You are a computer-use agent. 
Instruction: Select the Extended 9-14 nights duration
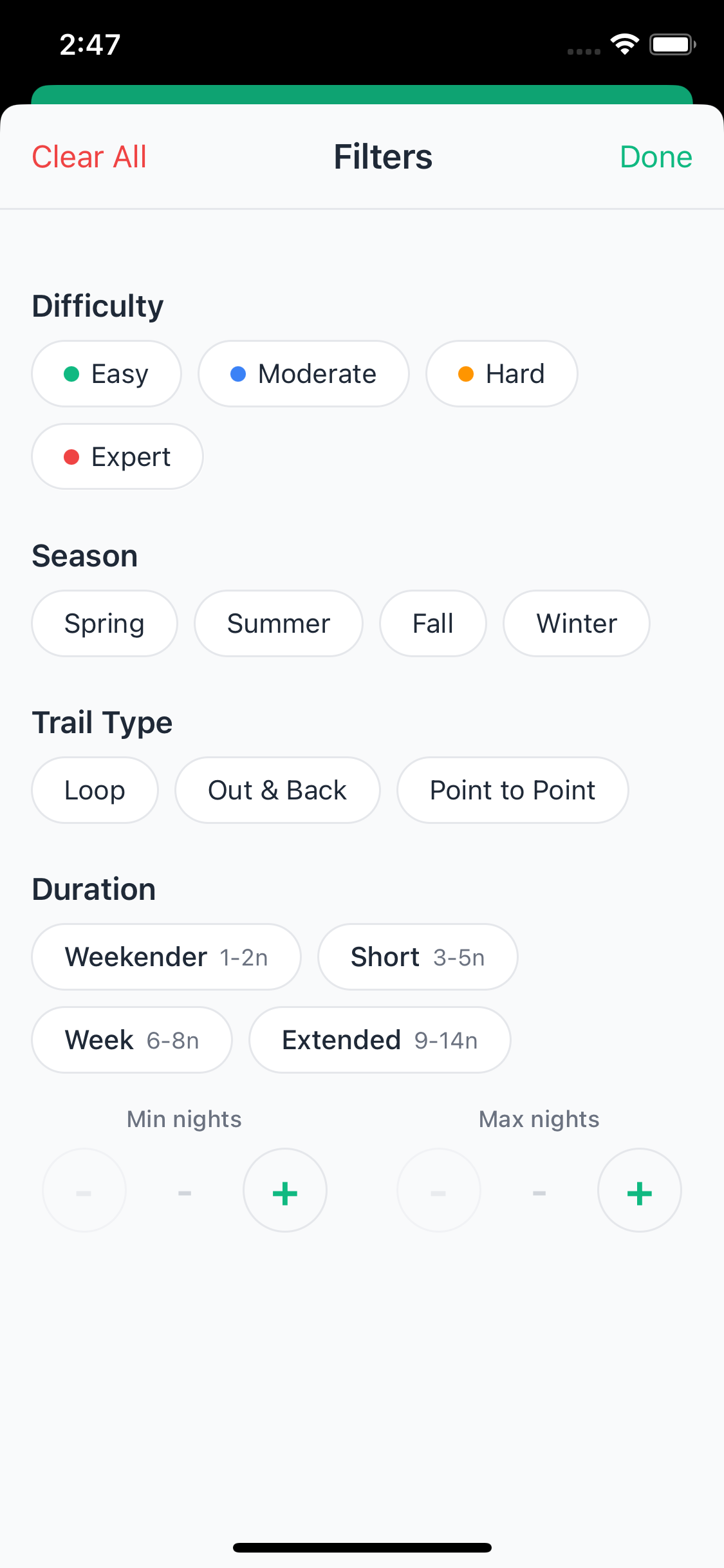pyautogui.click(x=379, y=1040)
